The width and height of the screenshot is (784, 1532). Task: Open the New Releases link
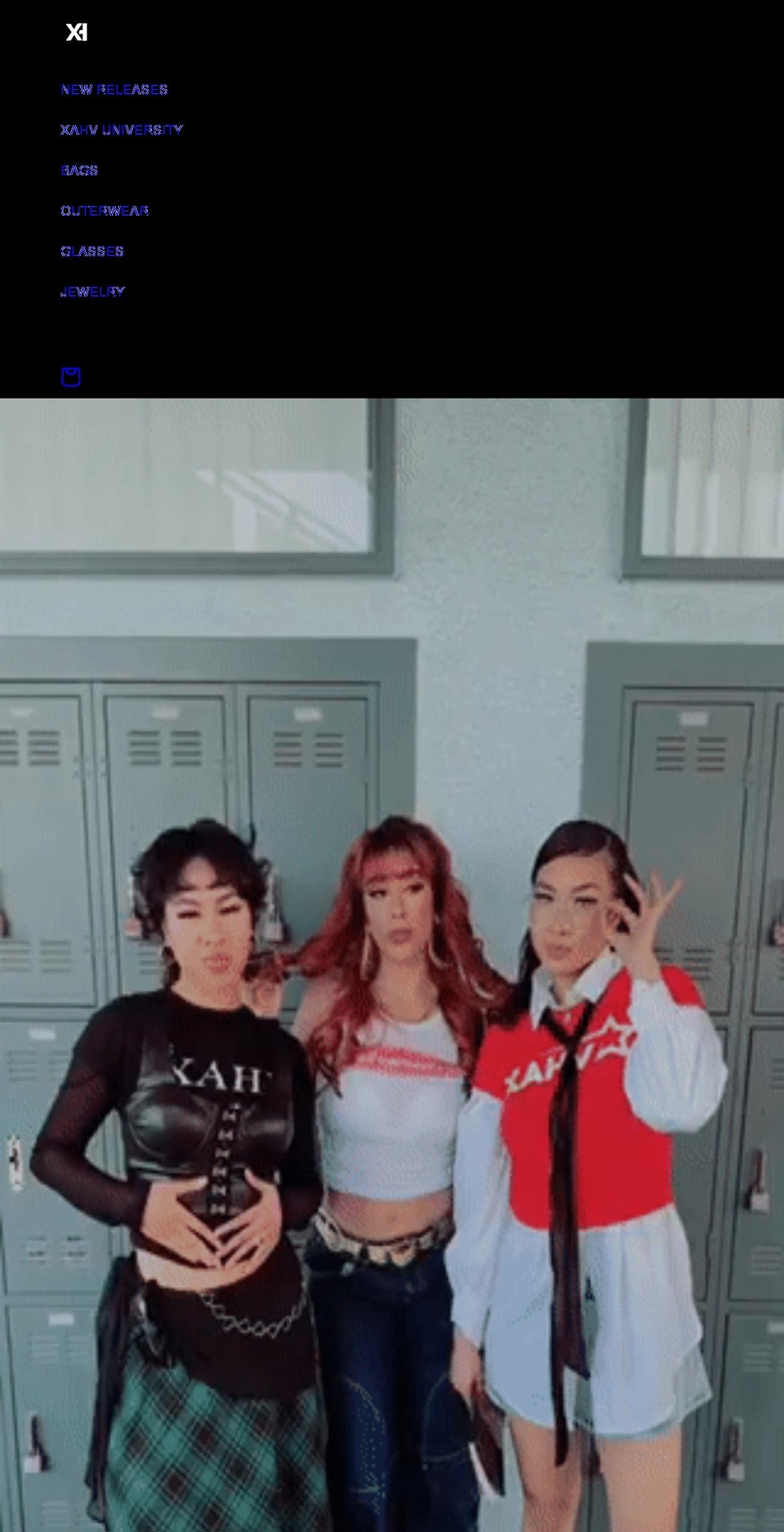click(x=114, y=89)
